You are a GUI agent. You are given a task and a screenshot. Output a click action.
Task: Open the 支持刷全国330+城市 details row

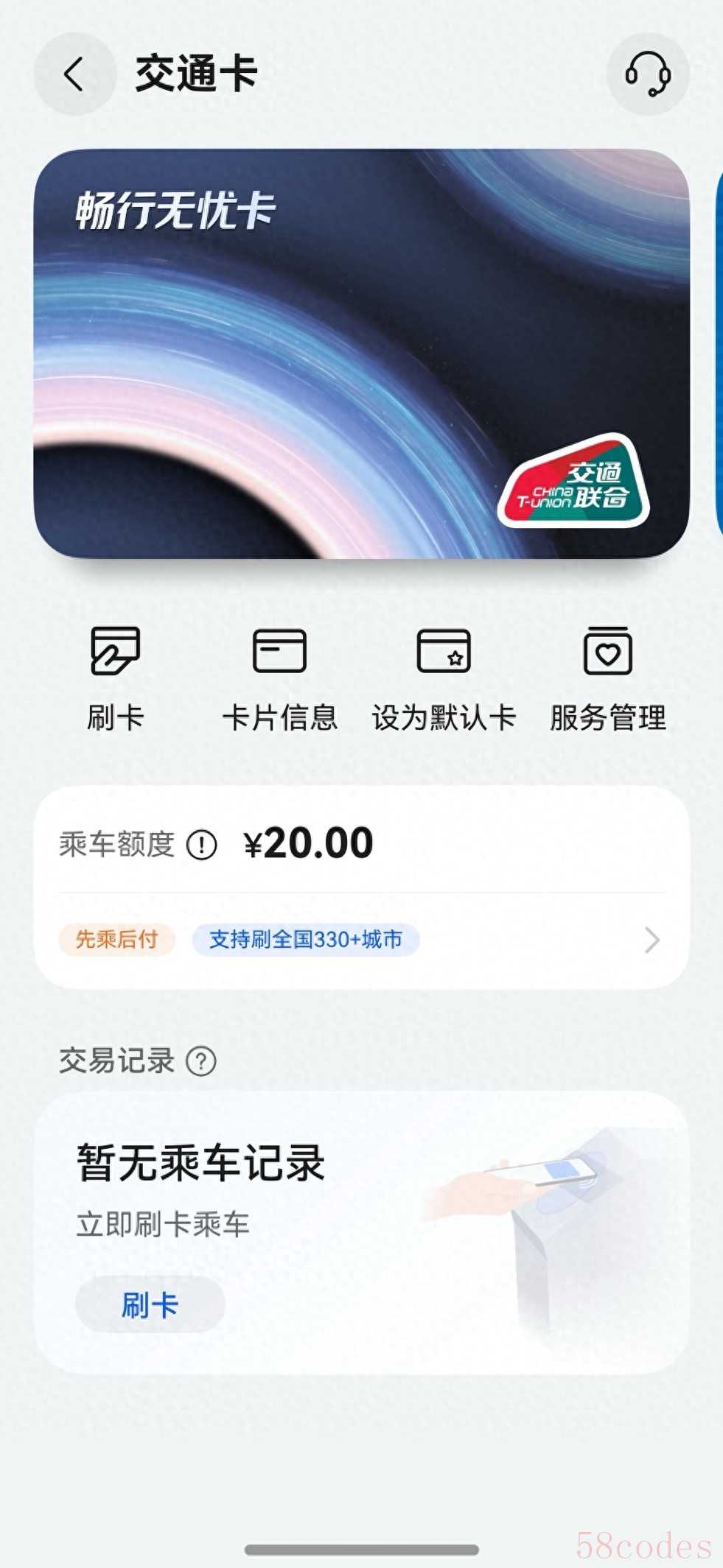(x=361, y=940)
